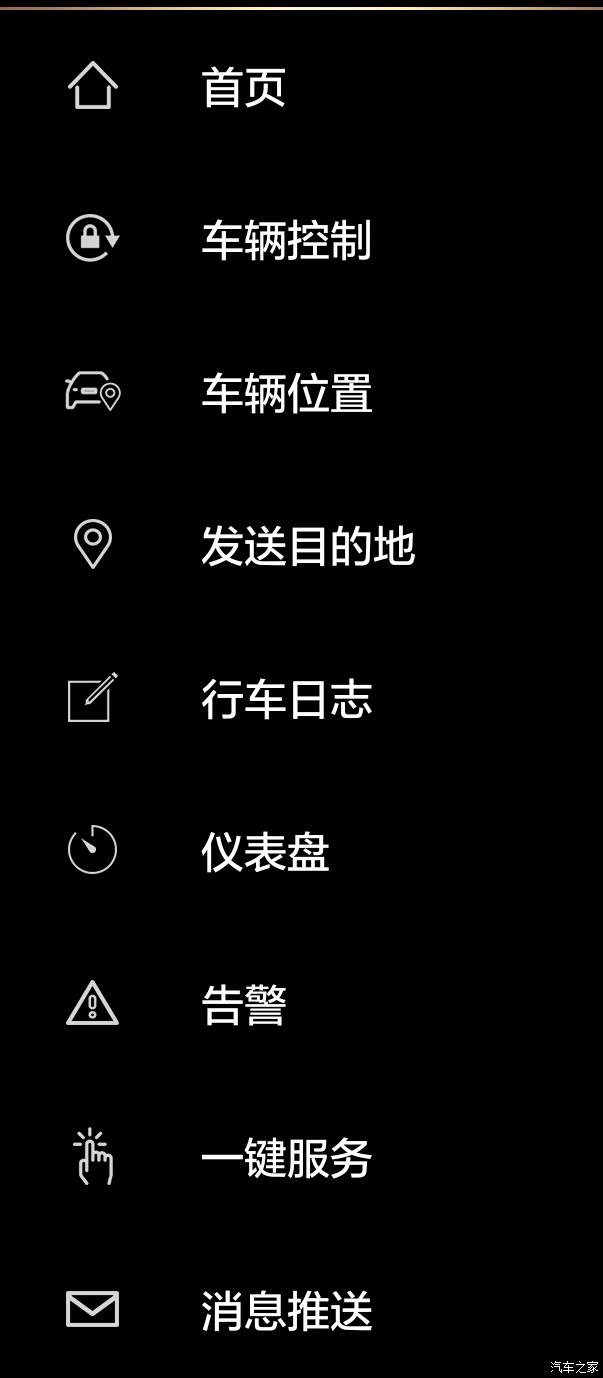Select 发送目的地 send destination
The width and height of the screenshot is (603, 1378).
[x=301, y=546]
